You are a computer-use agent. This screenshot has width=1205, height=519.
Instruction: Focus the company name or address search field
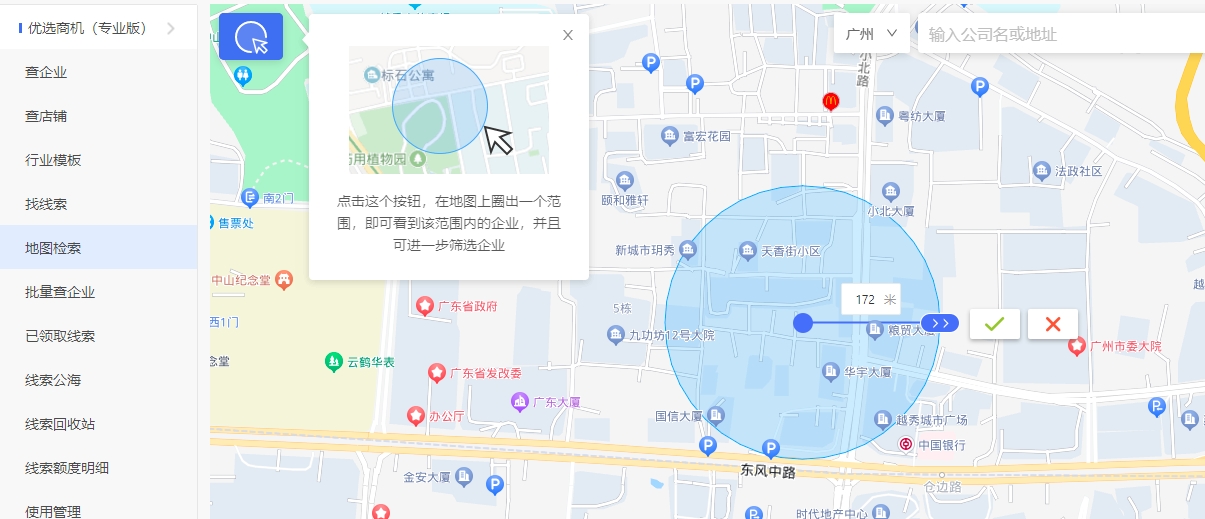1060,34
